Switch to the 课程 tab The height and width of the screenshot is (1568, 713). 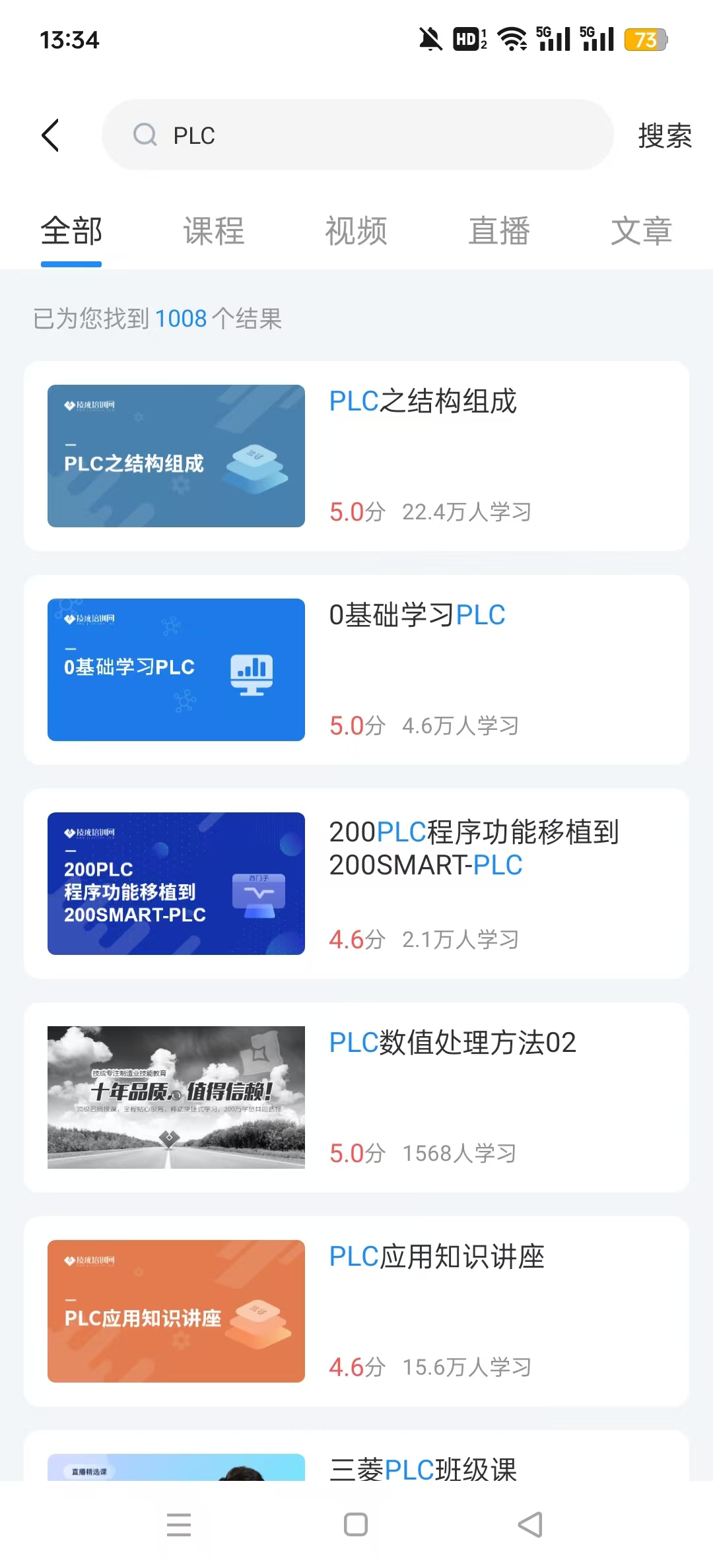[214, 232]
